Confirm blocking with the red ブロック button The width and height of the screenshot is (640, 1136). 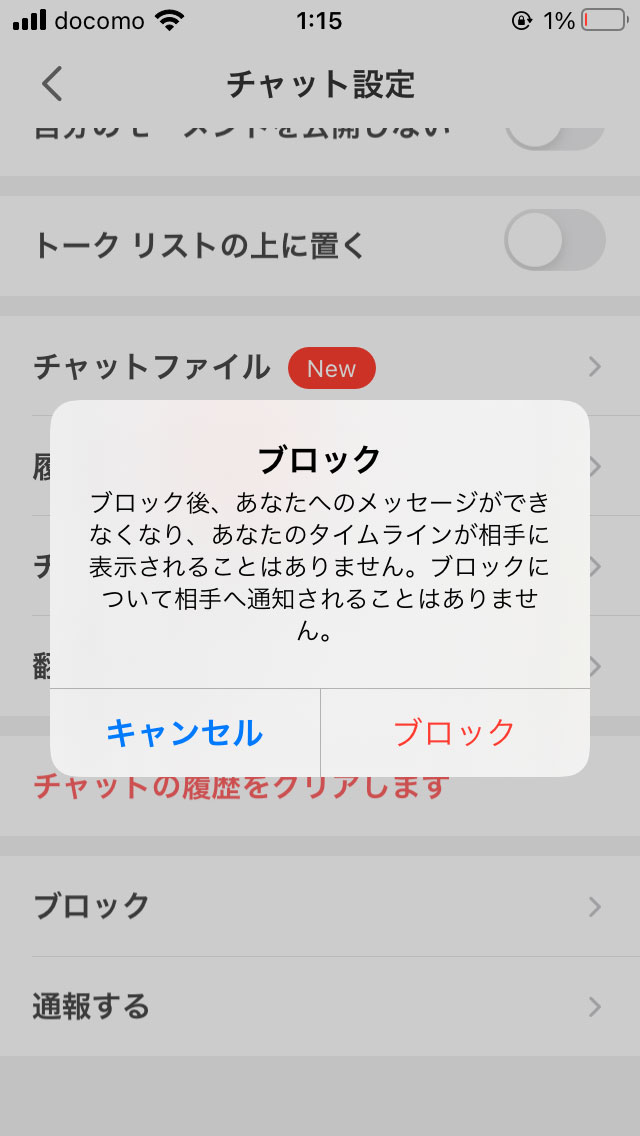pos(454,733)
